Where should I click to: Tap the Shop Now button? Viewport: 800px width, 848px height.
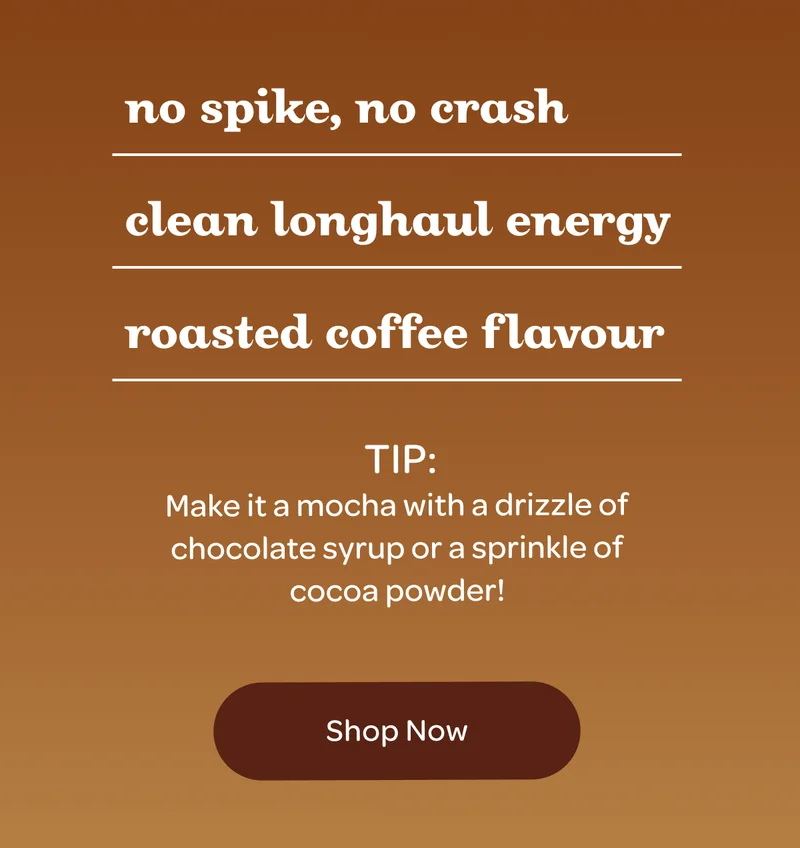click(397, 731)
